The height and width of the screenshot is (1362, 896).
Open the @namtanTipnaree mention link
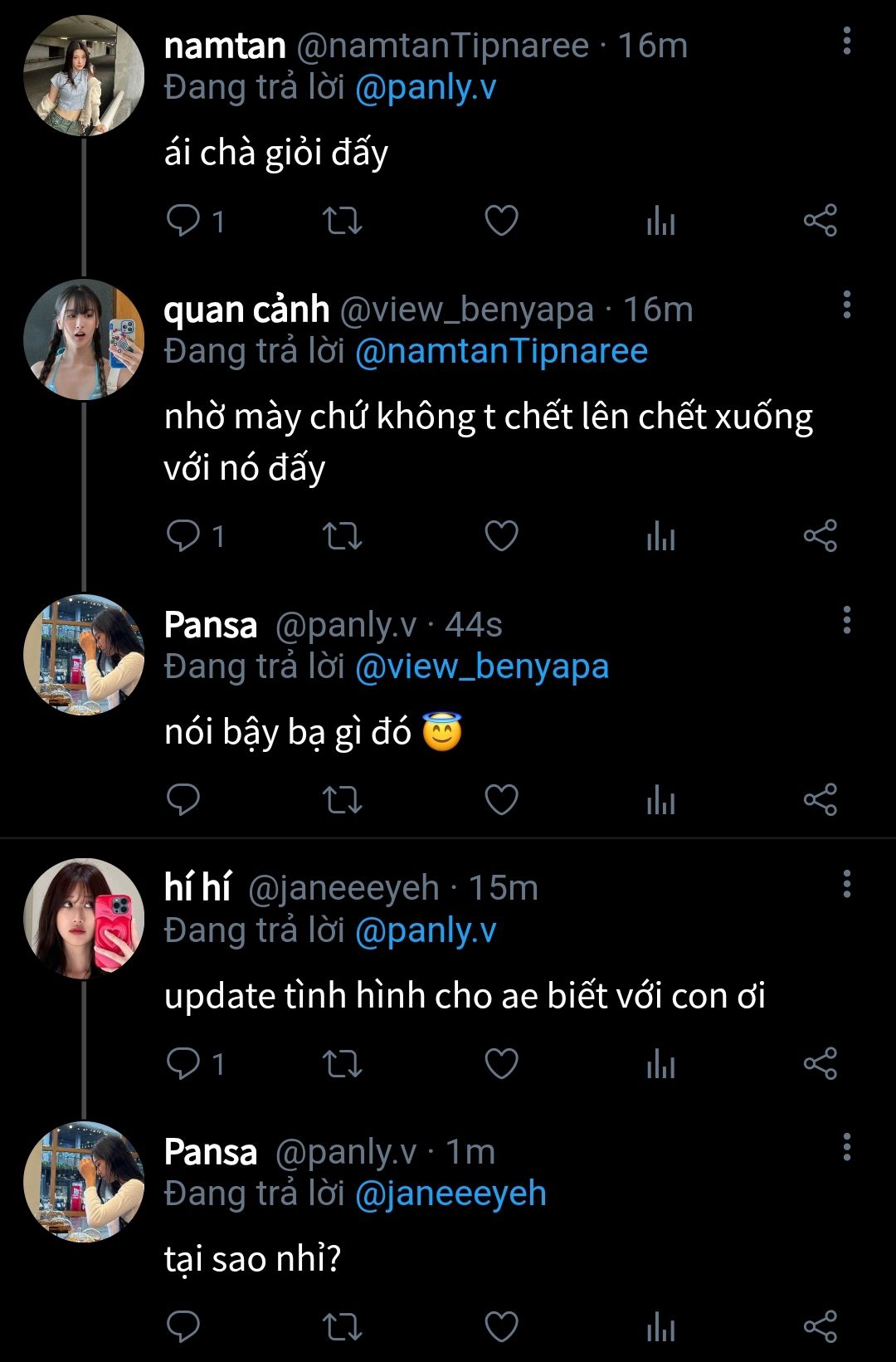(x=501, y=351)
